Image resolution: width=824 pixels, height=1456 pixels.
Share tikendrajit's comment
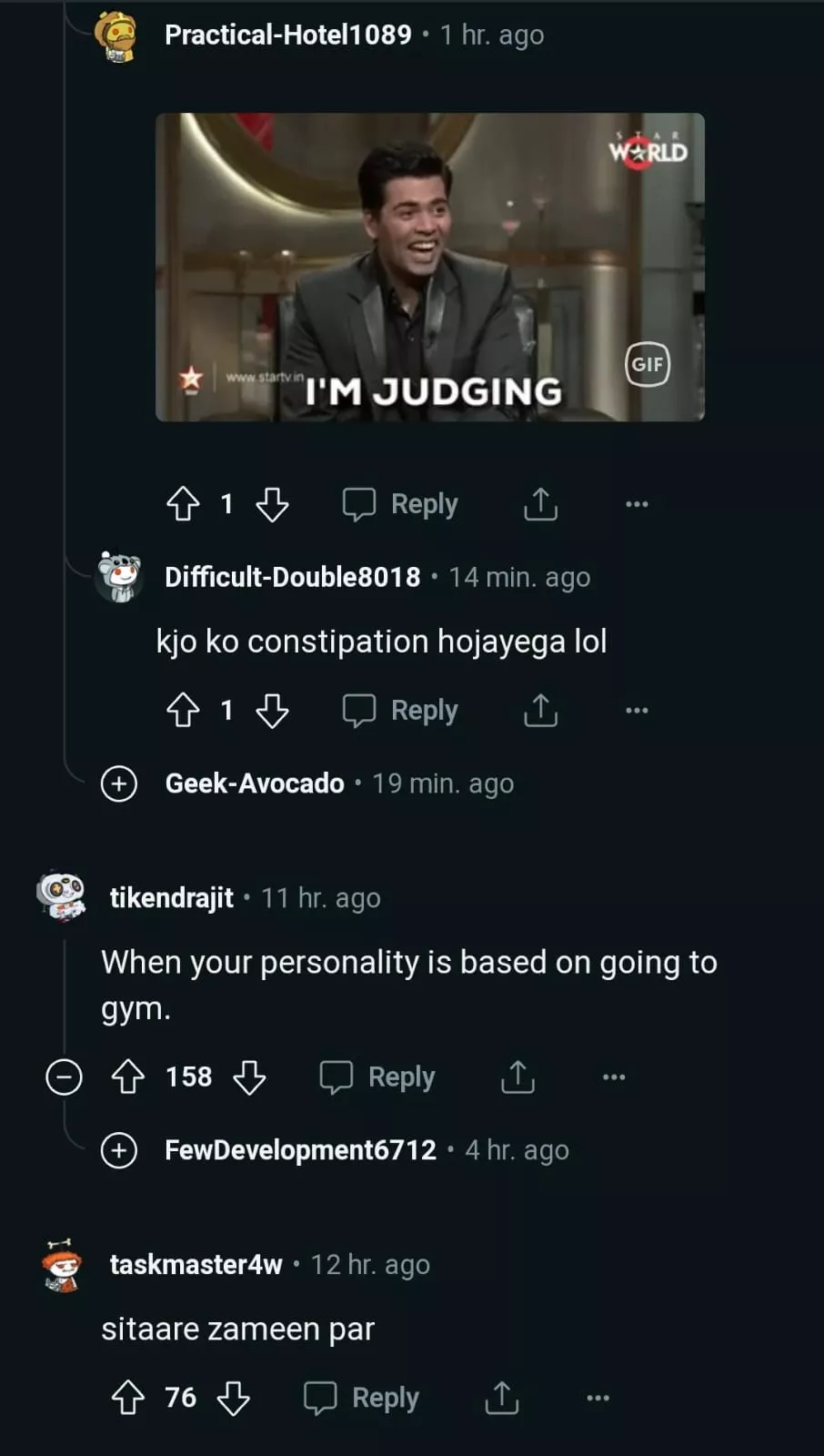pos(518,1077)
